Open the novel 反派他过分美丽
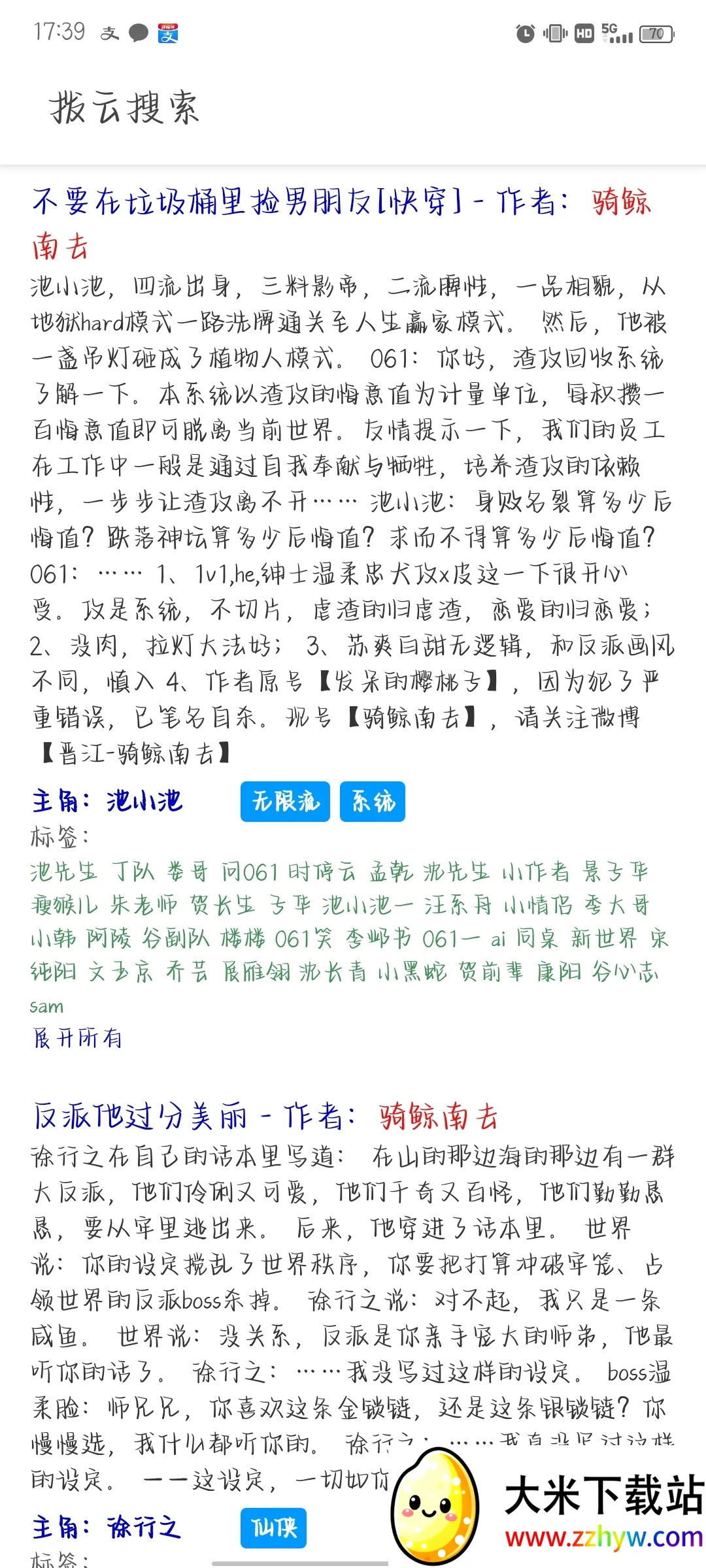706x1568 pixels. [141, 1116]
